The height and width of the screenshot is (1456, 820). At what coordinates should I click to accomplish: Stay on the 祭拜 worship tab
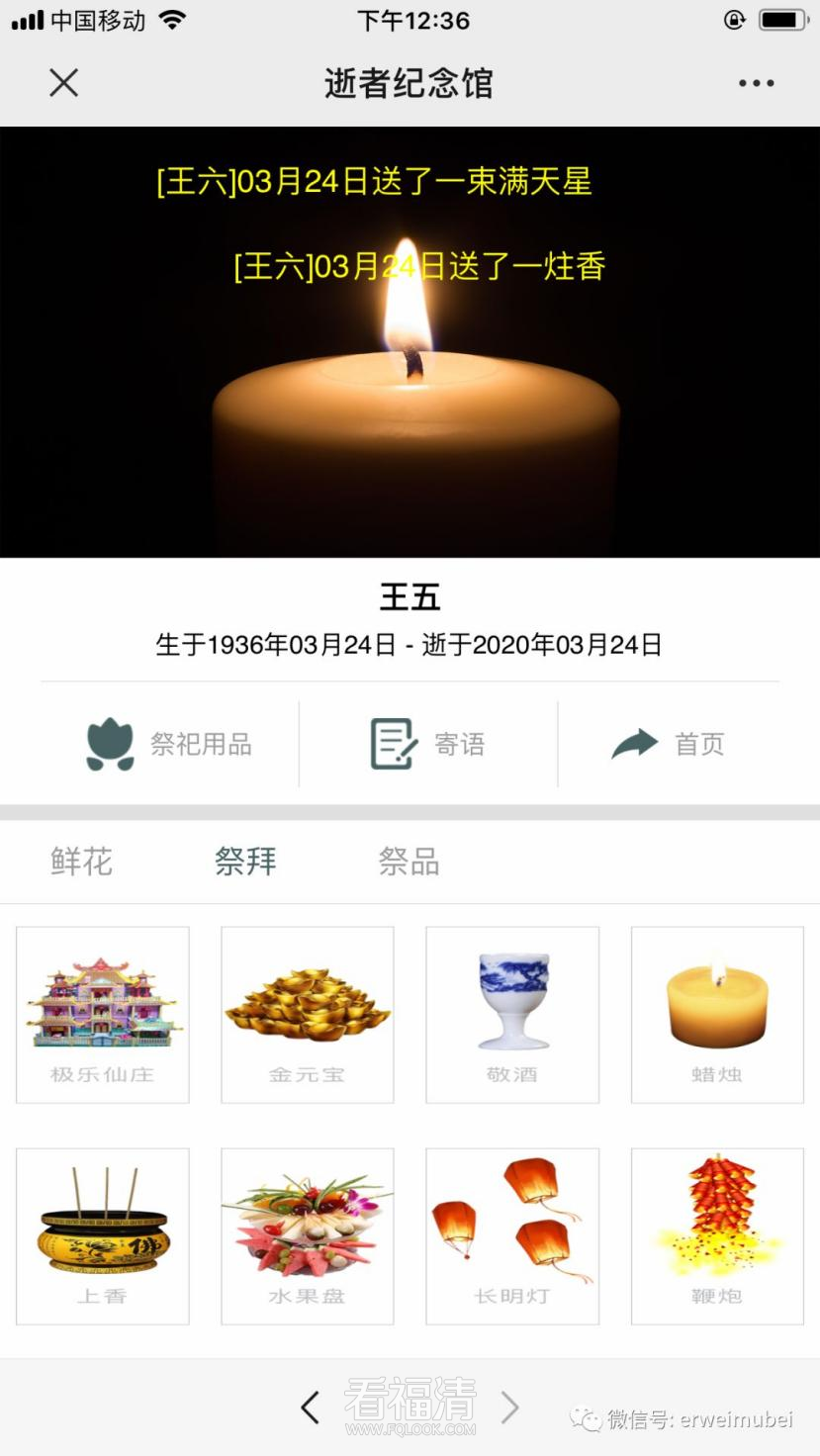click(244, 862)
